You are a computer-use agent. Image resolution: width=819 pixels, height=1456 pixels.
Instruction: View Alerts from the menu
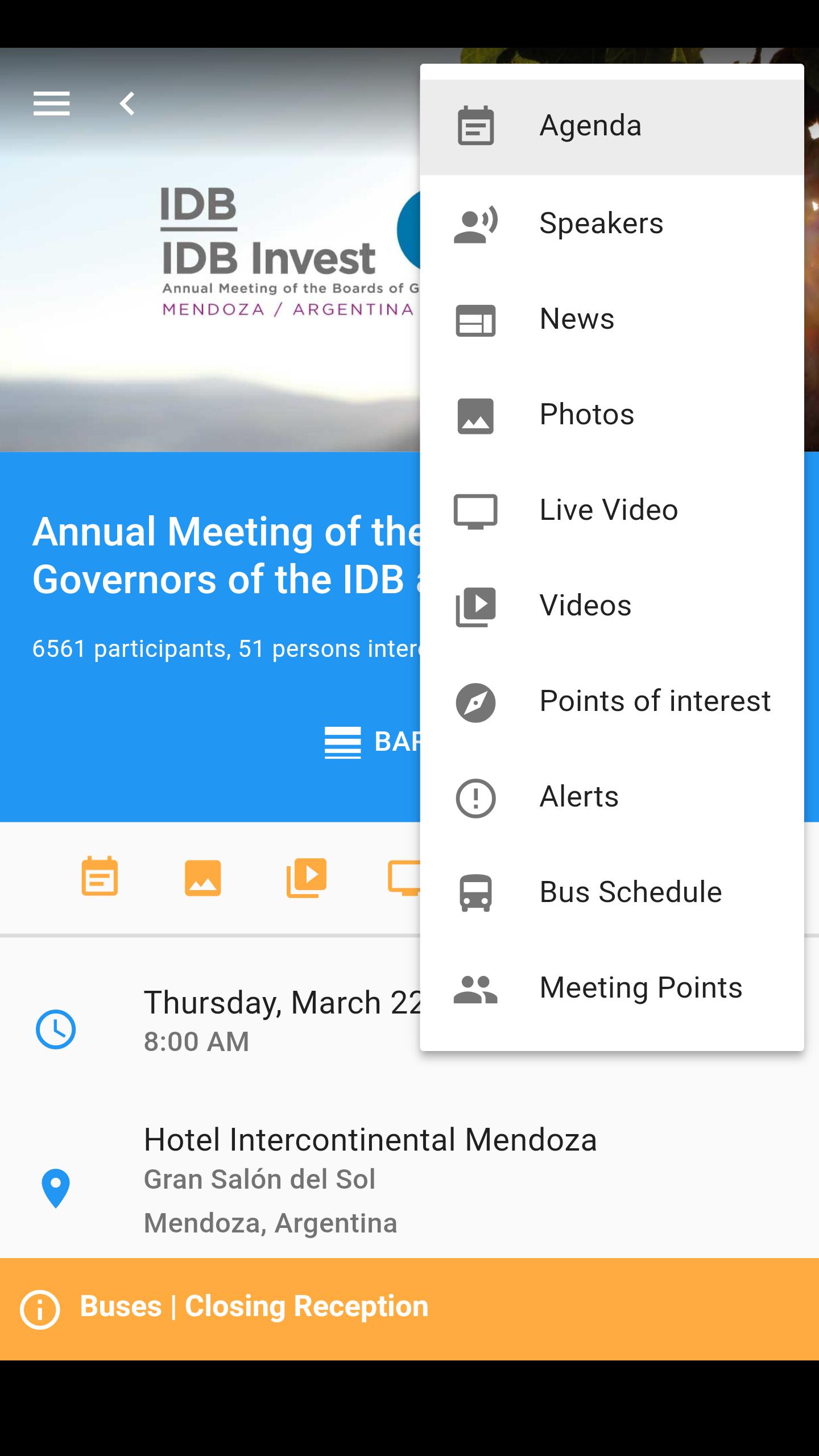tap(578, 796)
